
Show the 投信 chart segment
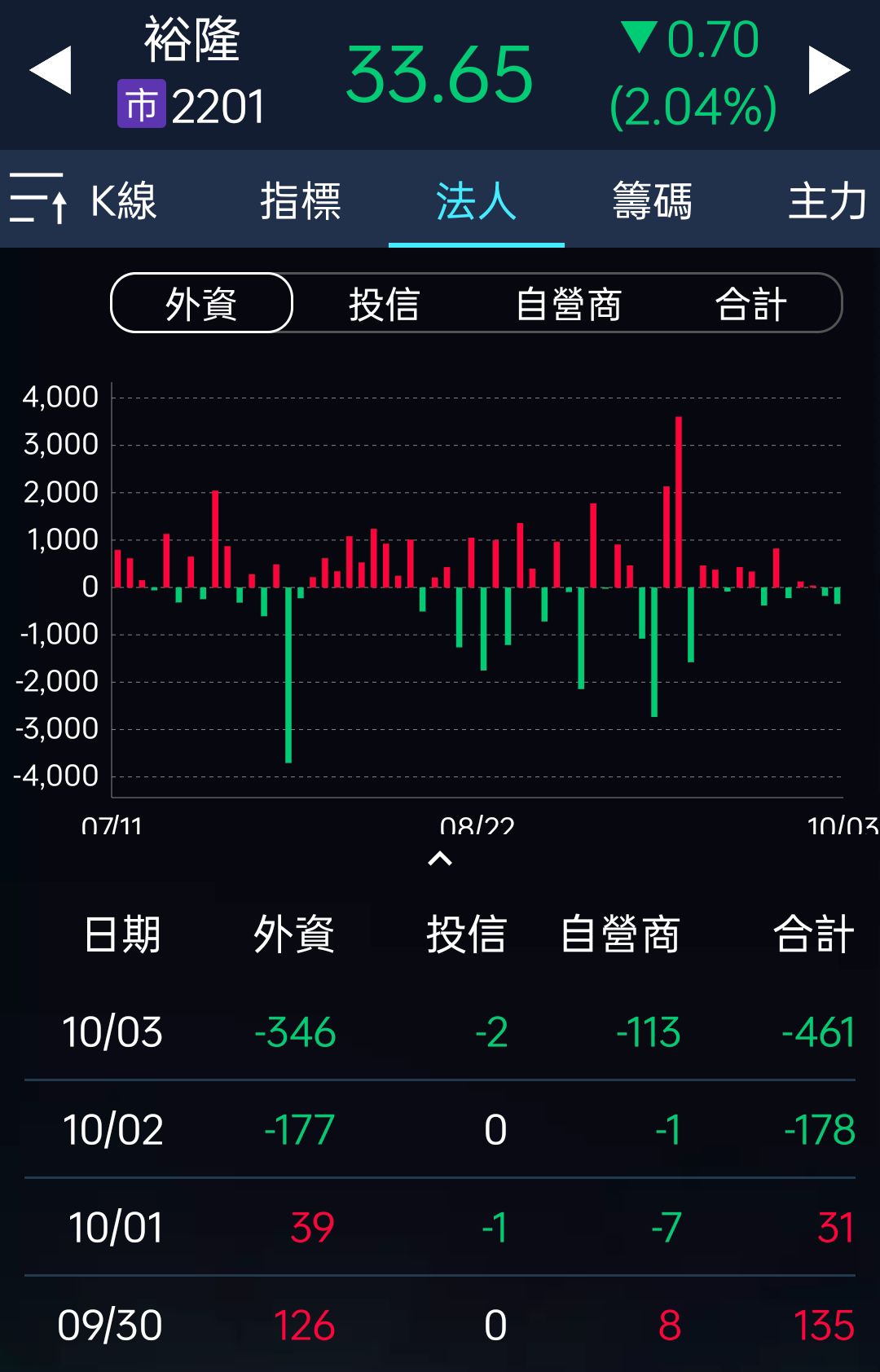(x=384, y=304)
